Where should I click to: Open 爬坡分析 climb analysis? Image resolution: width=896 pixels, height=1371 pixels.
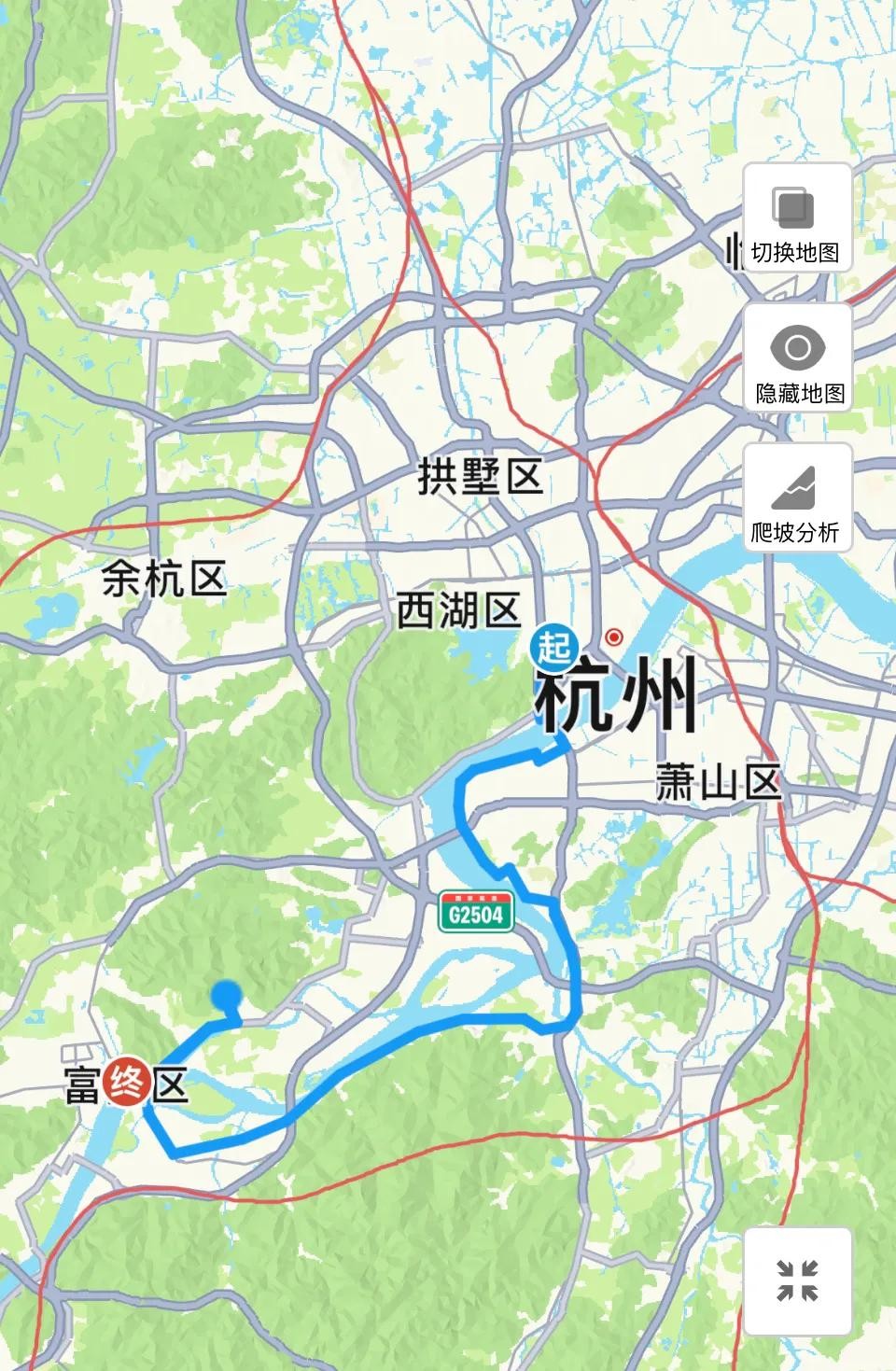[x=797, y=497]
